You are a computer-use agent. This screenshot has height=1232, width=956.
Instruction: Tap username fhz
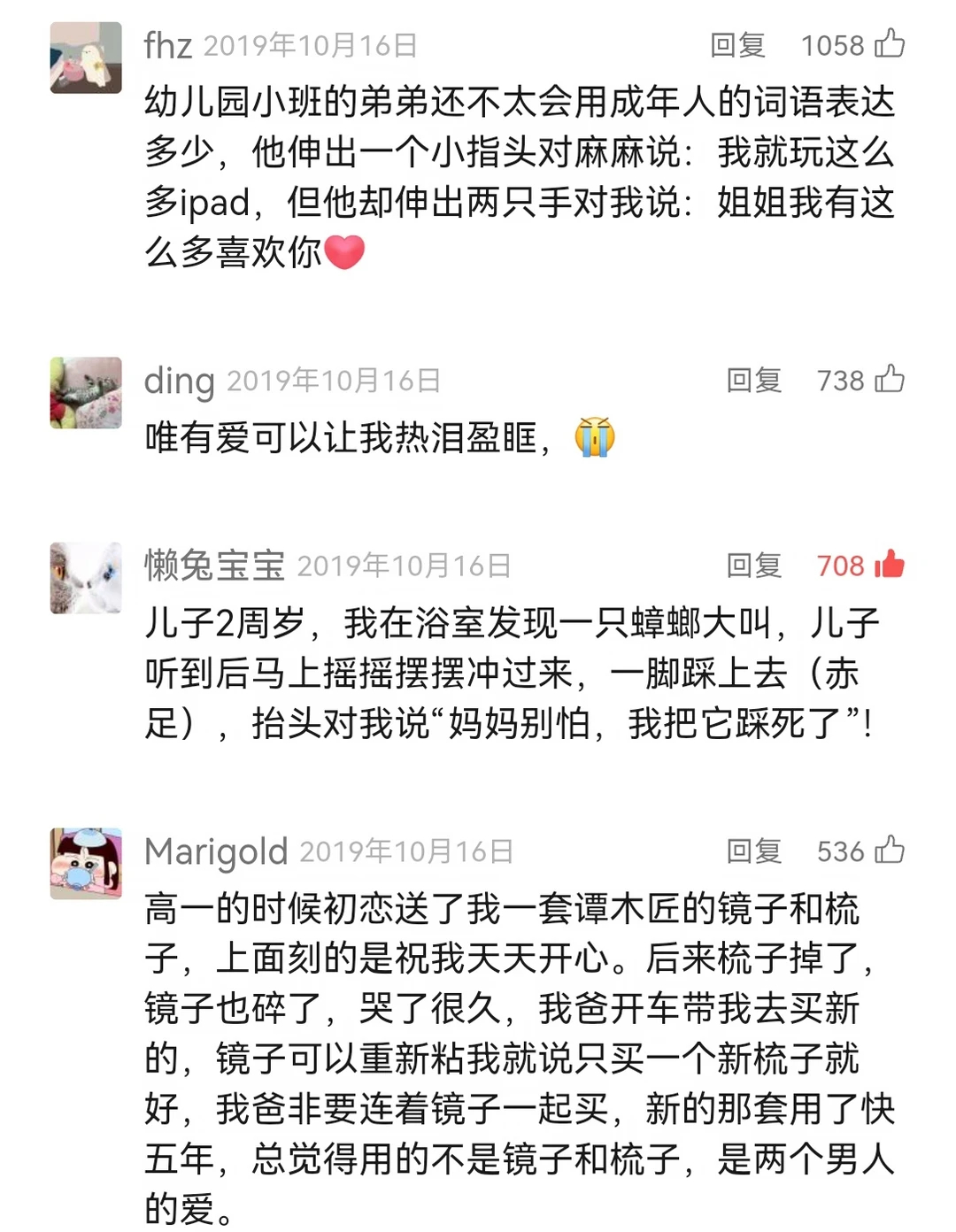pyautogui.click(x=168, y=45)
